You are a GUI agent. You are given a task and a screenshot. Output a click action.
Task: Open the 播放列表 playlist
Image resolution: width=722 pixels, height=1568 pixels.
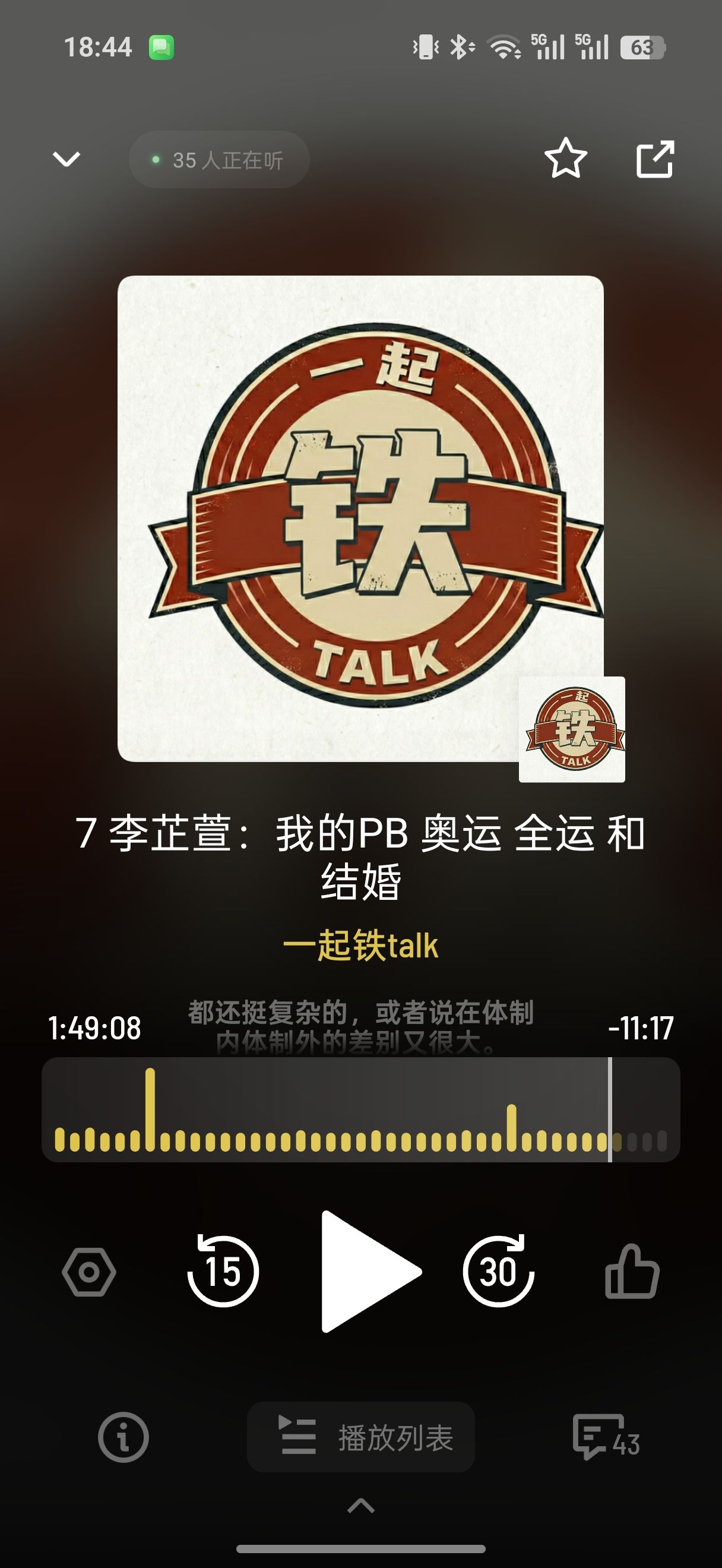pos(360,1438)
